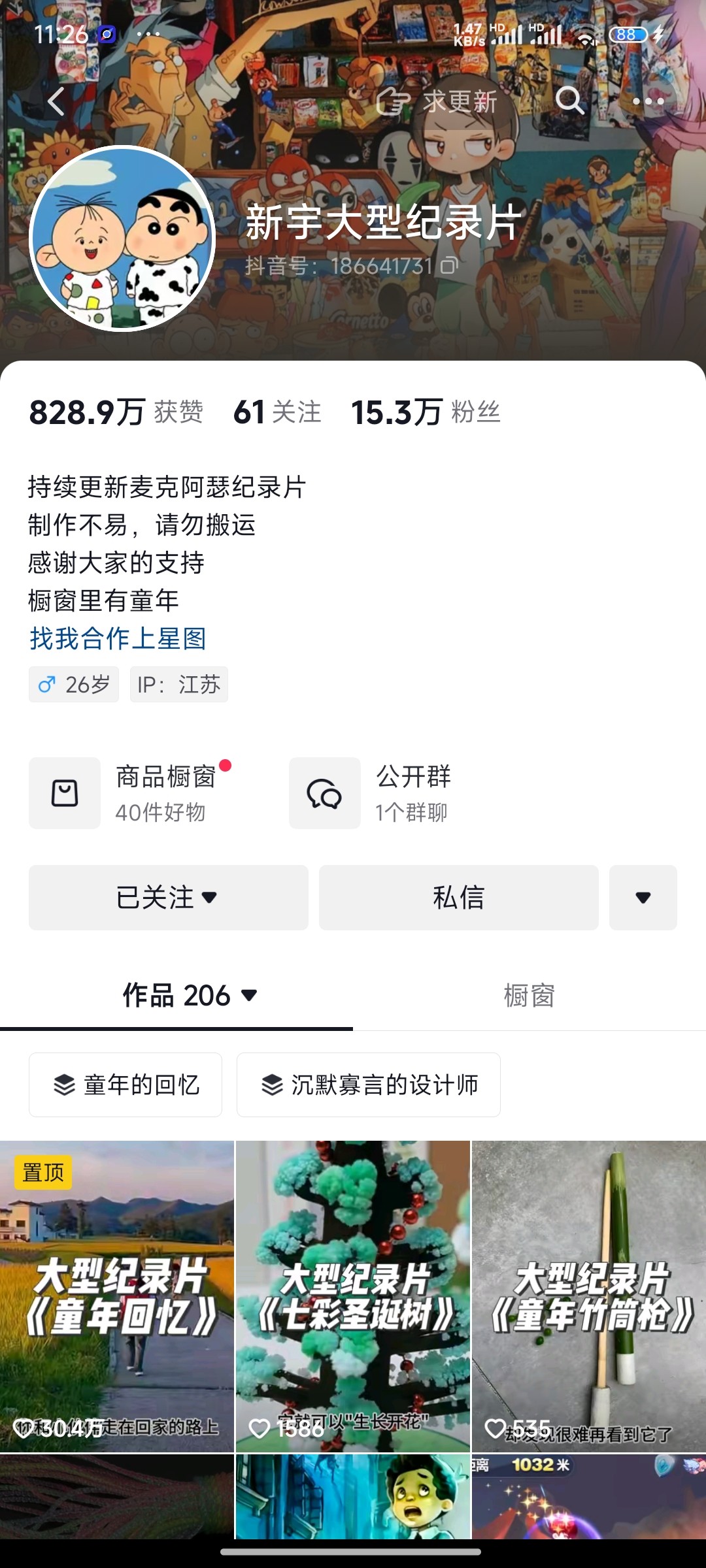Screen dimensions: 706x1568
Task: Send a 私信 private message
Action: click(458, 898)
